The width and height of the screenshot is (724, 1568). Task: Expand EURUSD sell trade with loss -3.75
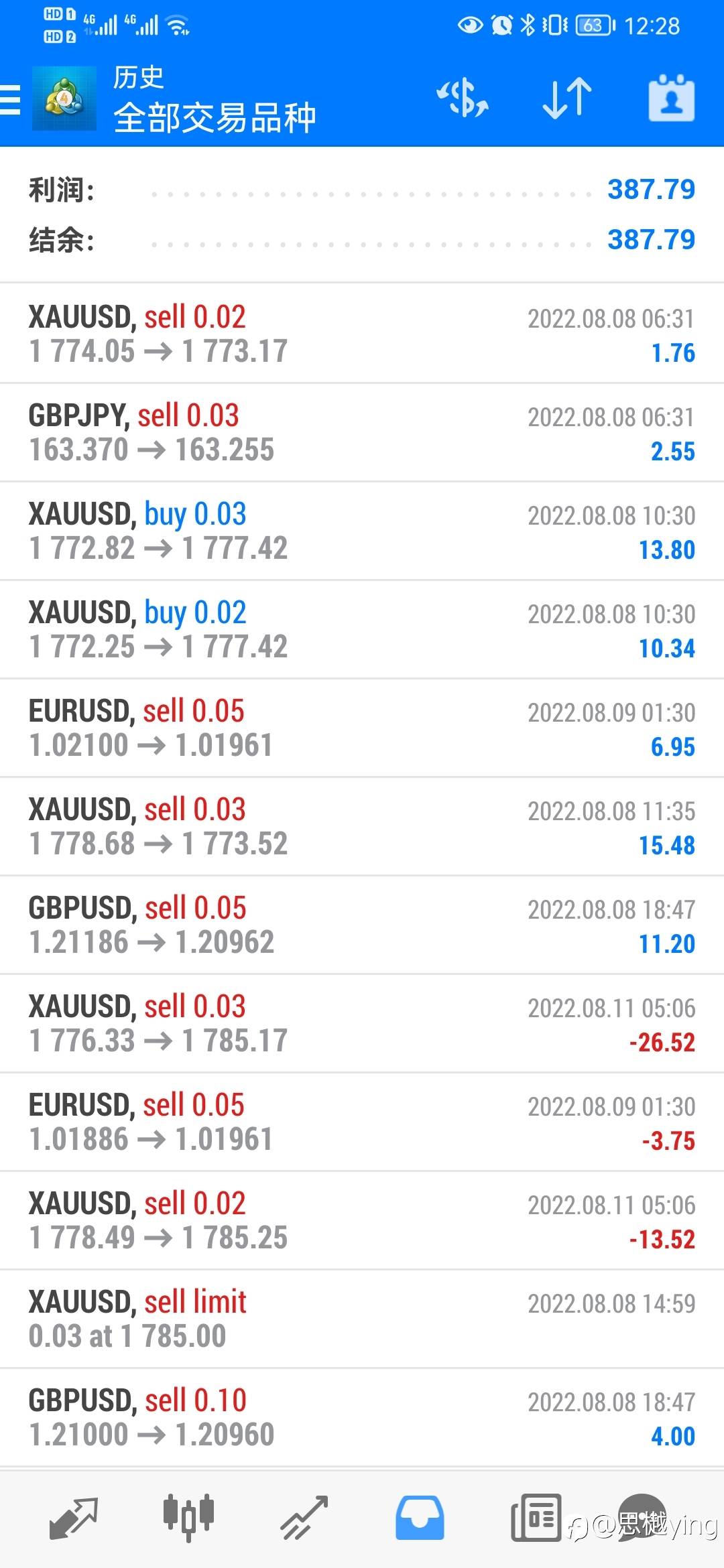pyautogui.click(x=362, y=1122)
